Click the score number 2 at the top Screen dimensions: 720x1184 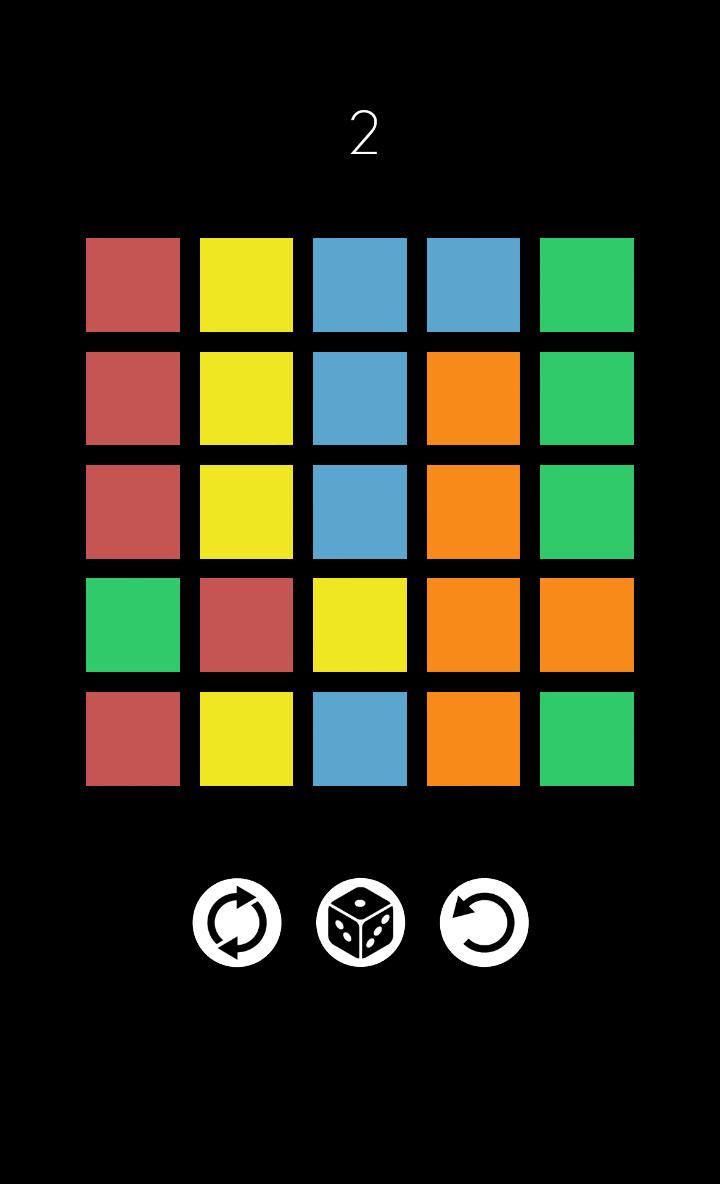[x=364, y=130]
